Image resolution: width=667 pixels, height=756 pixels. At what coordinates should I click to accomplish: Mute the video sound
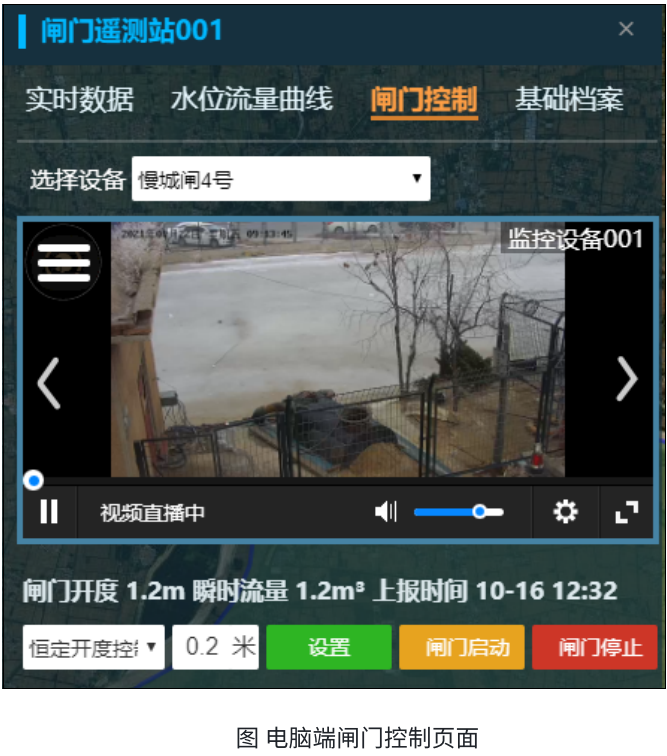click(x=385, y=513)
